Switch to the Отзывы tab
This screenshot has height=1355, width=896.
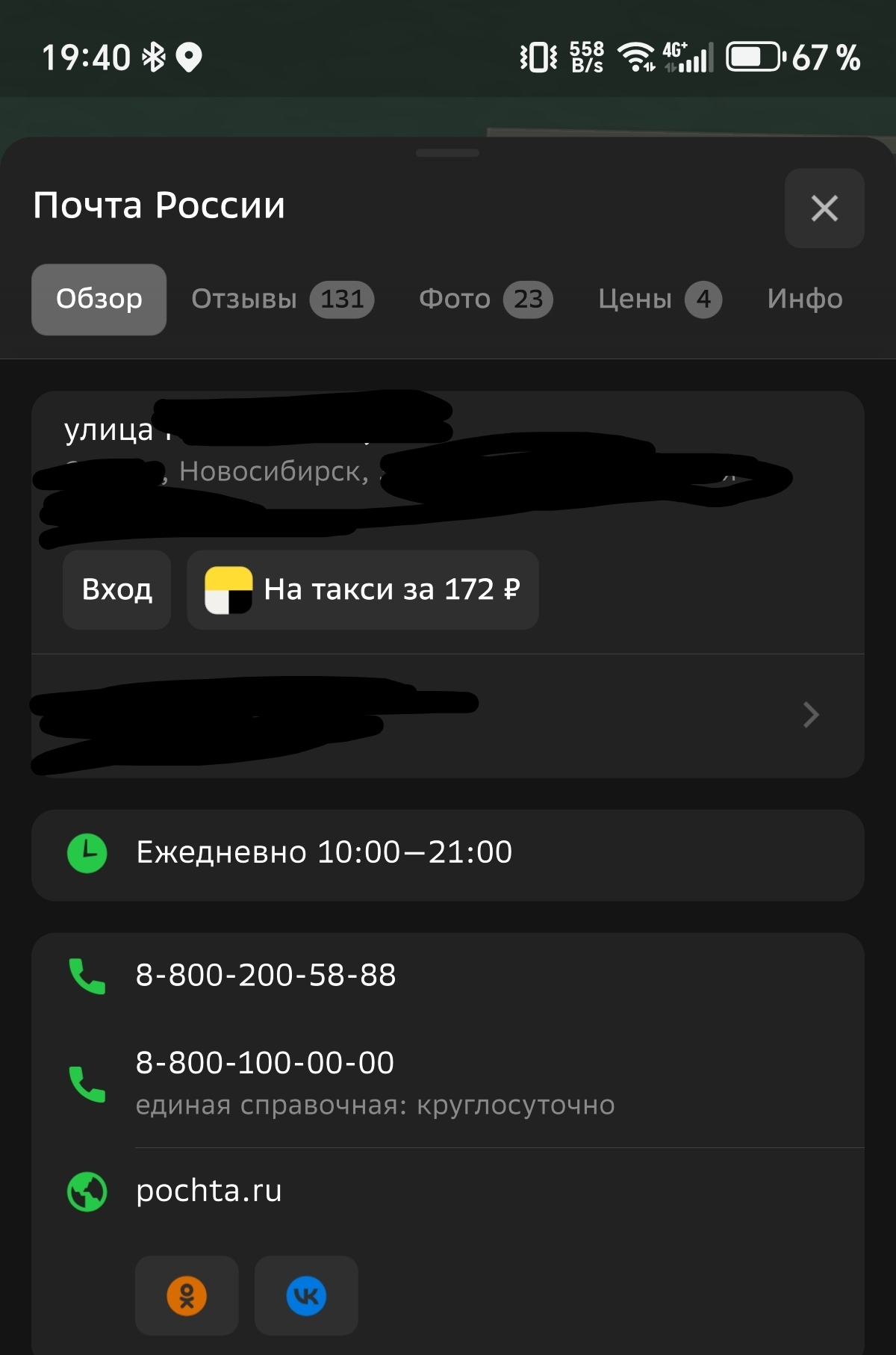pos(281,300)
